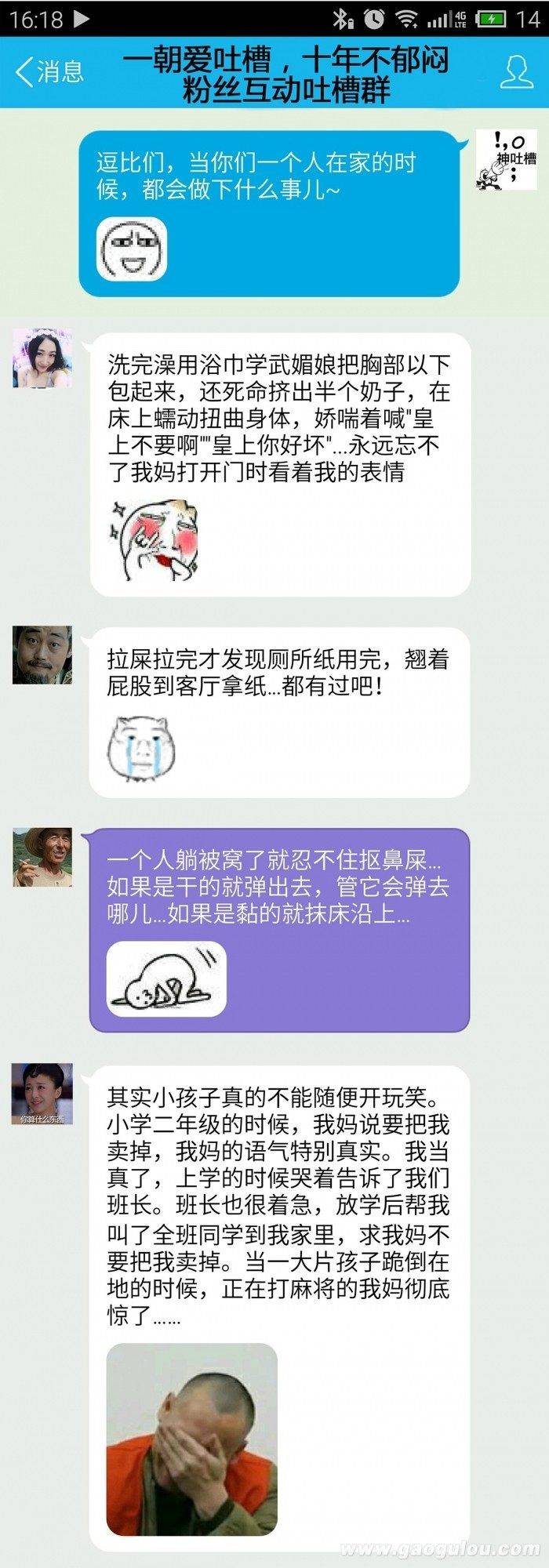
Task: Open avatar beside the 厕所纸 message
Action: point(42,655)
